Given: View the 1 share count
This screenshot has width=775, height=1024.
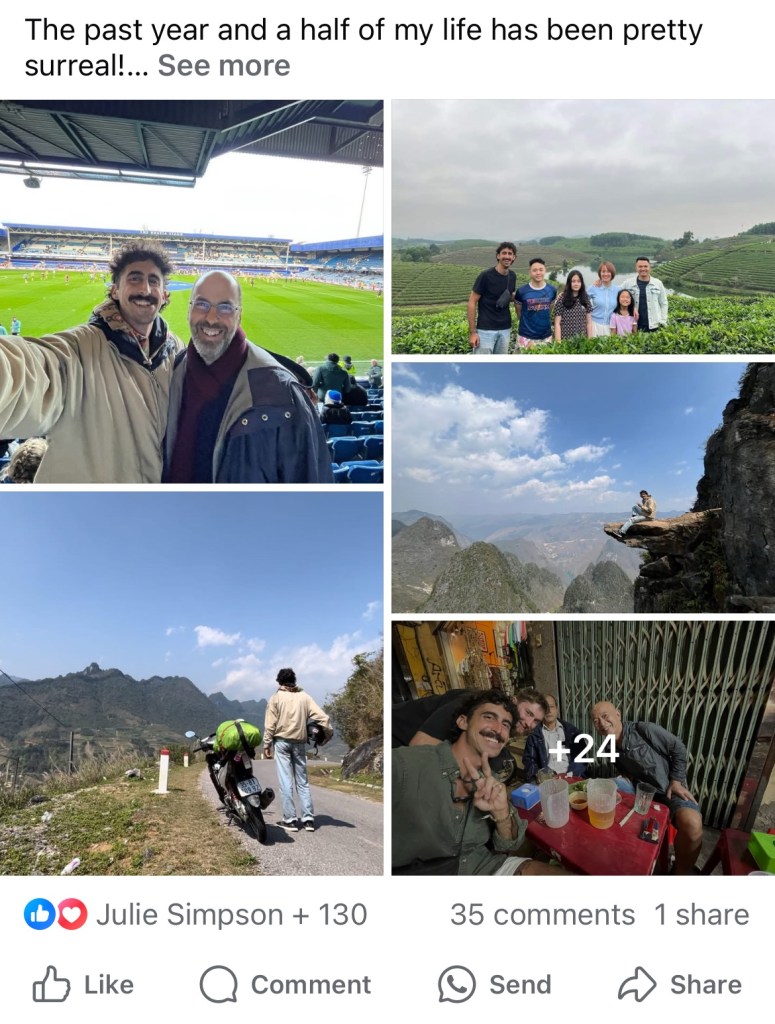Looking at the screenshot, I should tap(701, 914).
